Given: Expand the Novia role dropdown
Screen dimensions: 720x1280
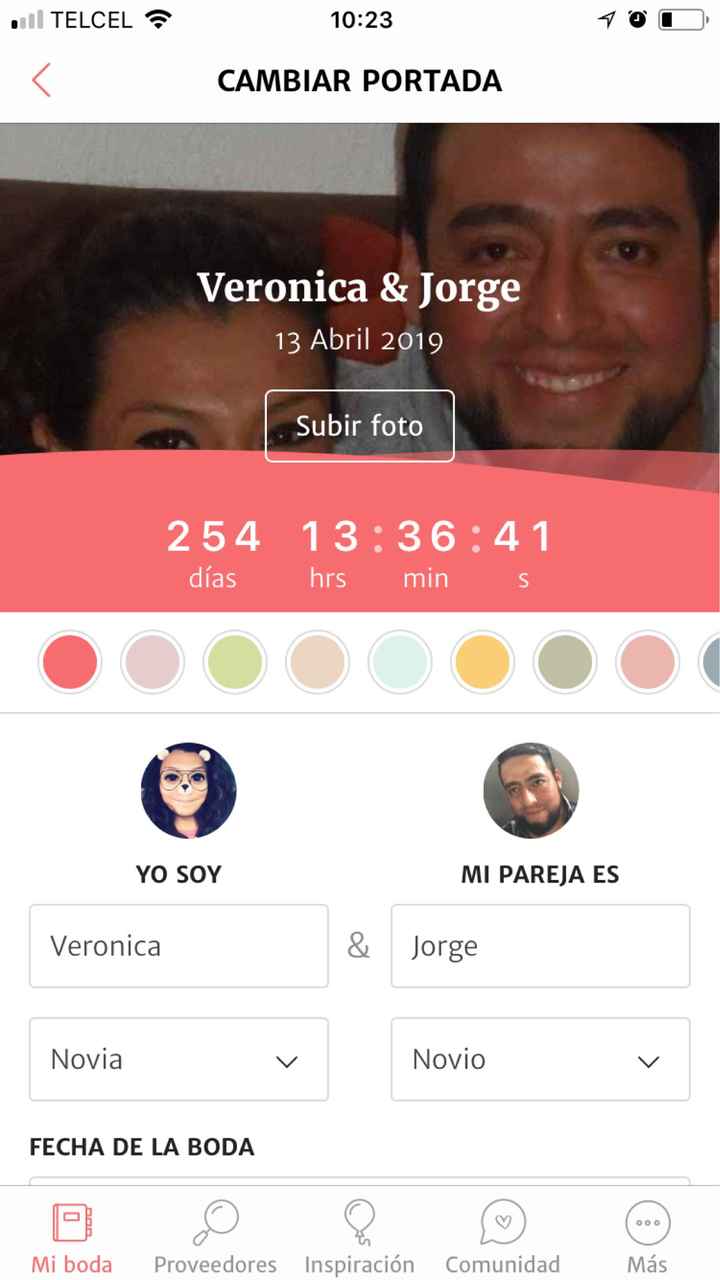Looking at the screenshot, I should tap(178, 1059).
